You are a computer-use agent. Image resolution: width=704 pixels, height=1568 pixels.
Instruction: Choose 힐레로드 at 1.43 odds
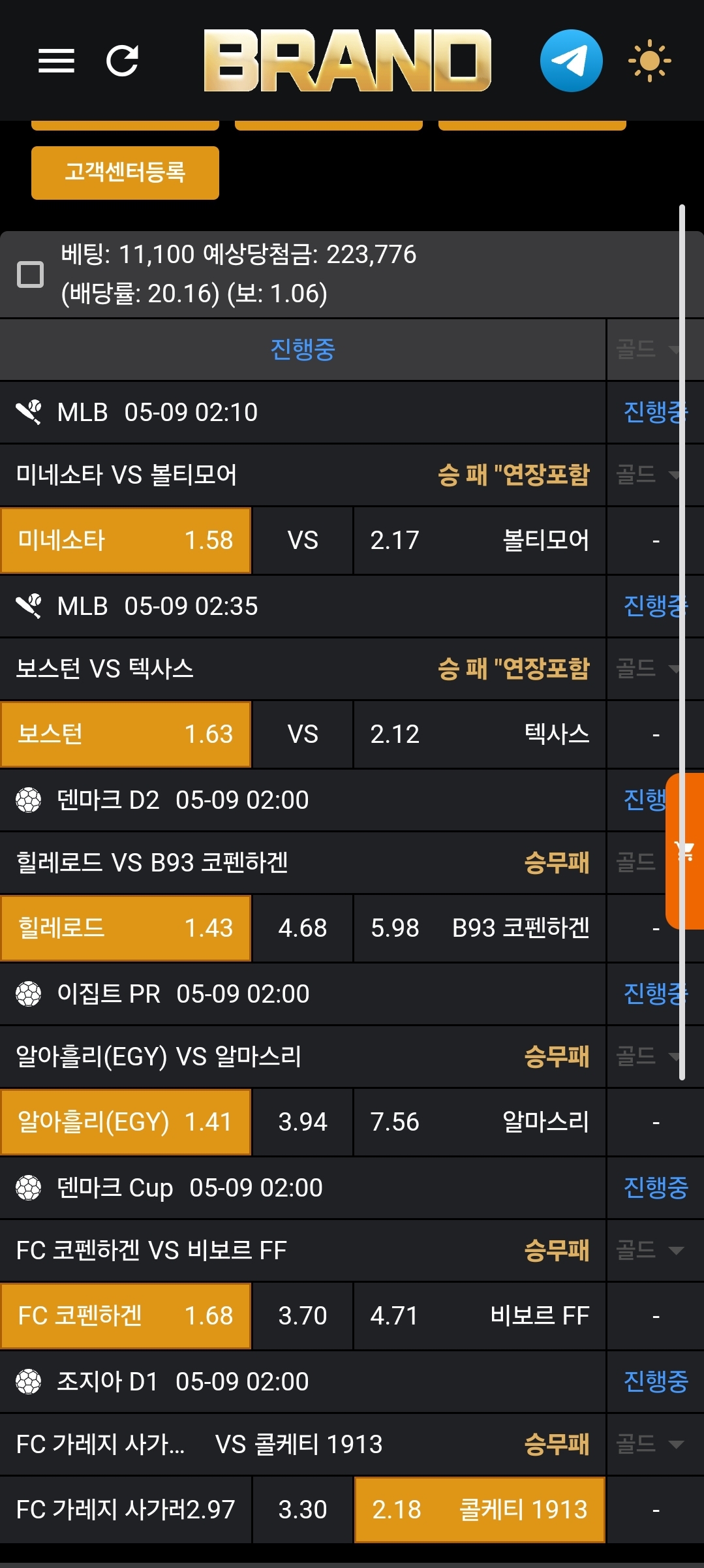click(x=126, y=928)
